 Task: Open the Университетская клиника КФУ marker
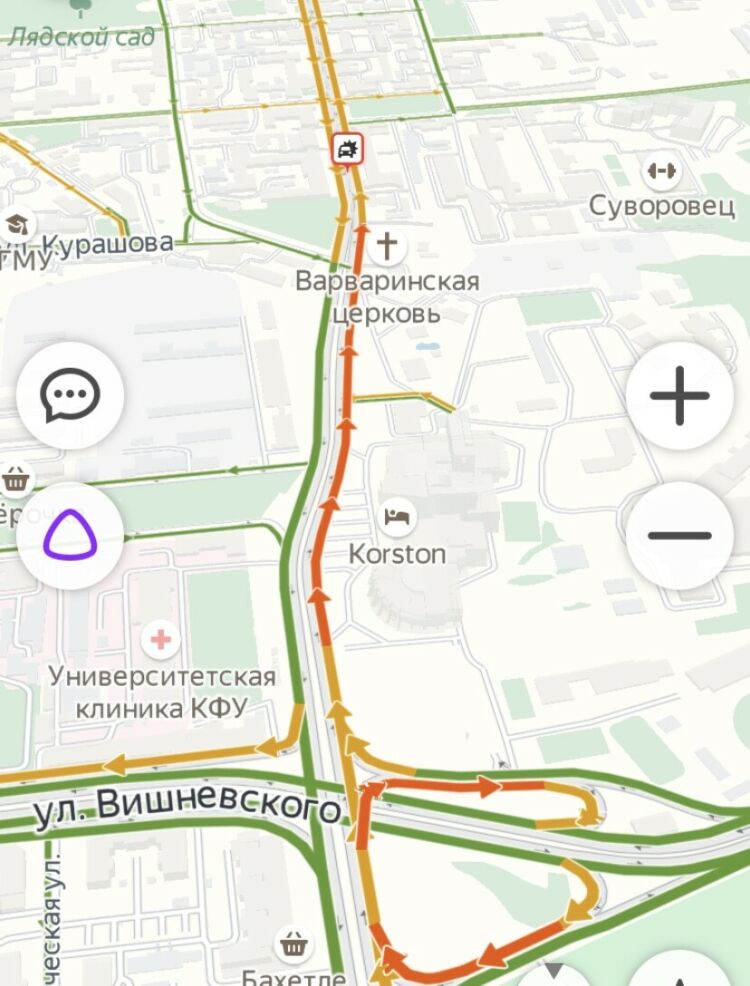point(160,639)
